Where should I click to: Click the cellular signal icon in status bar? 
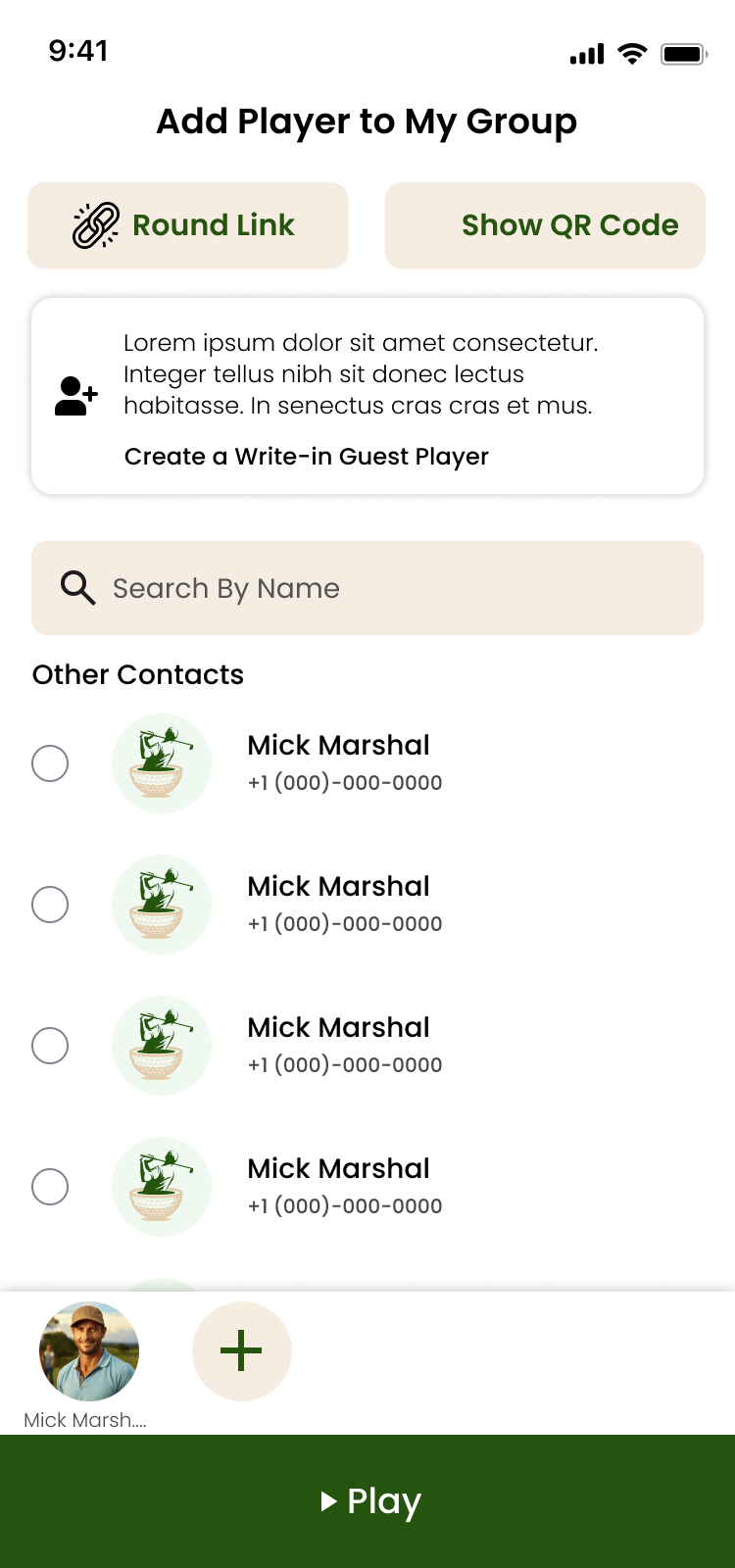(585, 55)
